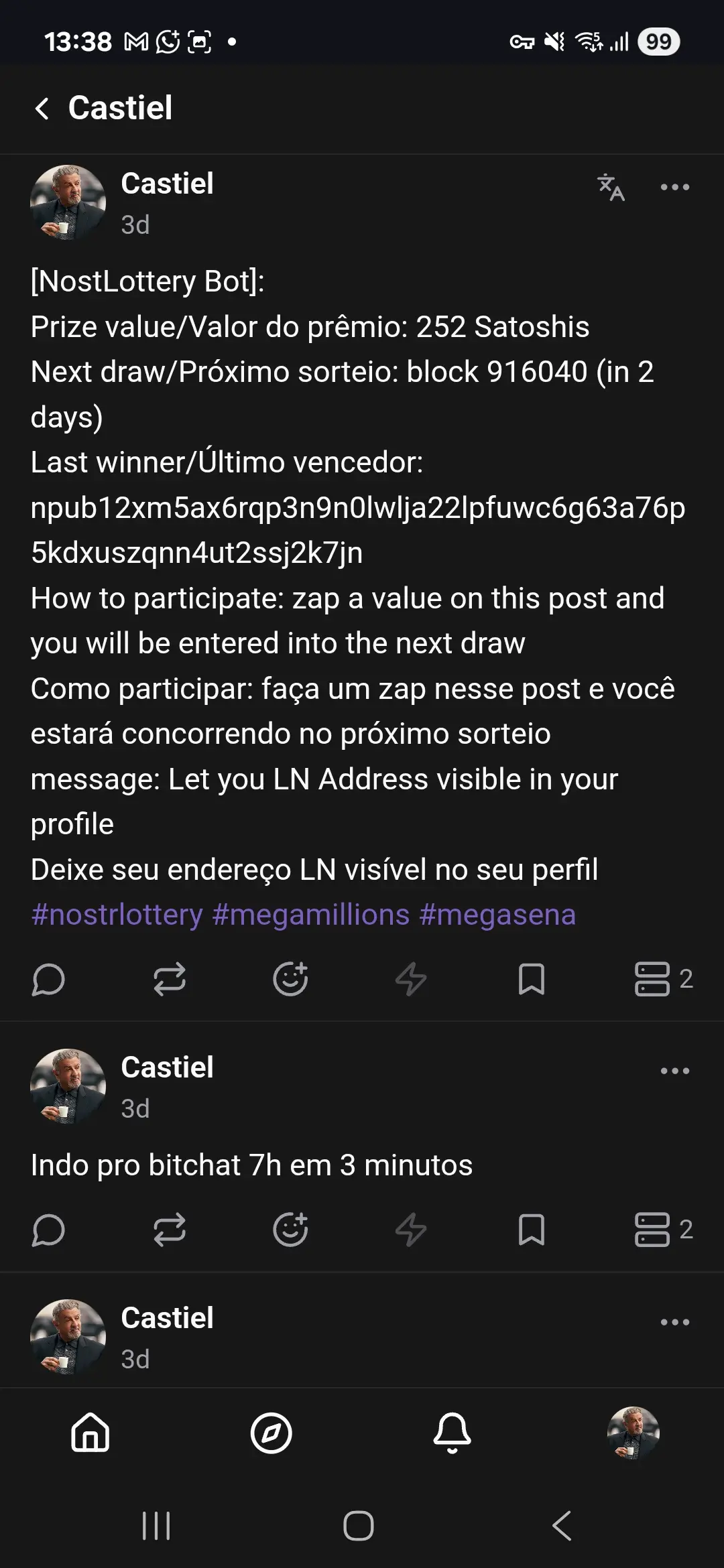
Task: Bookmark the 'Indo pro bitchat' post
Action: (532, 1230)
